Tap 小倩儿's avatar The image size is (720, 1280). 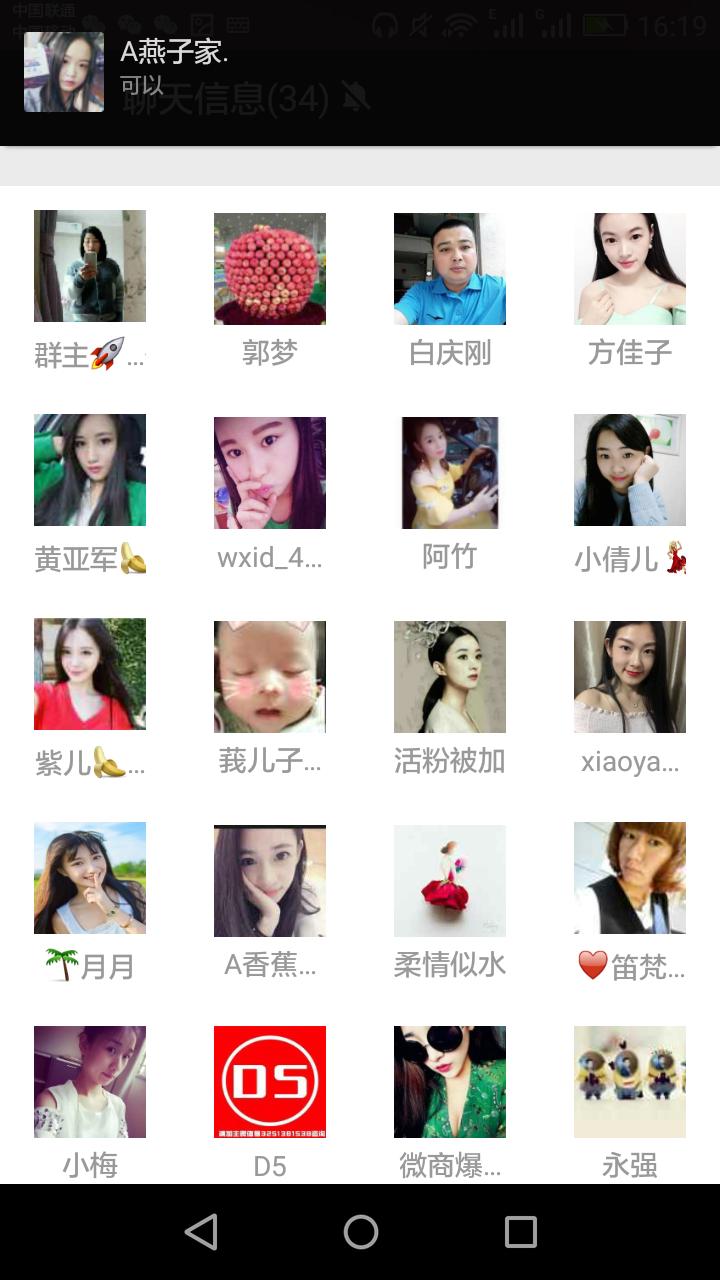(630, 470)
